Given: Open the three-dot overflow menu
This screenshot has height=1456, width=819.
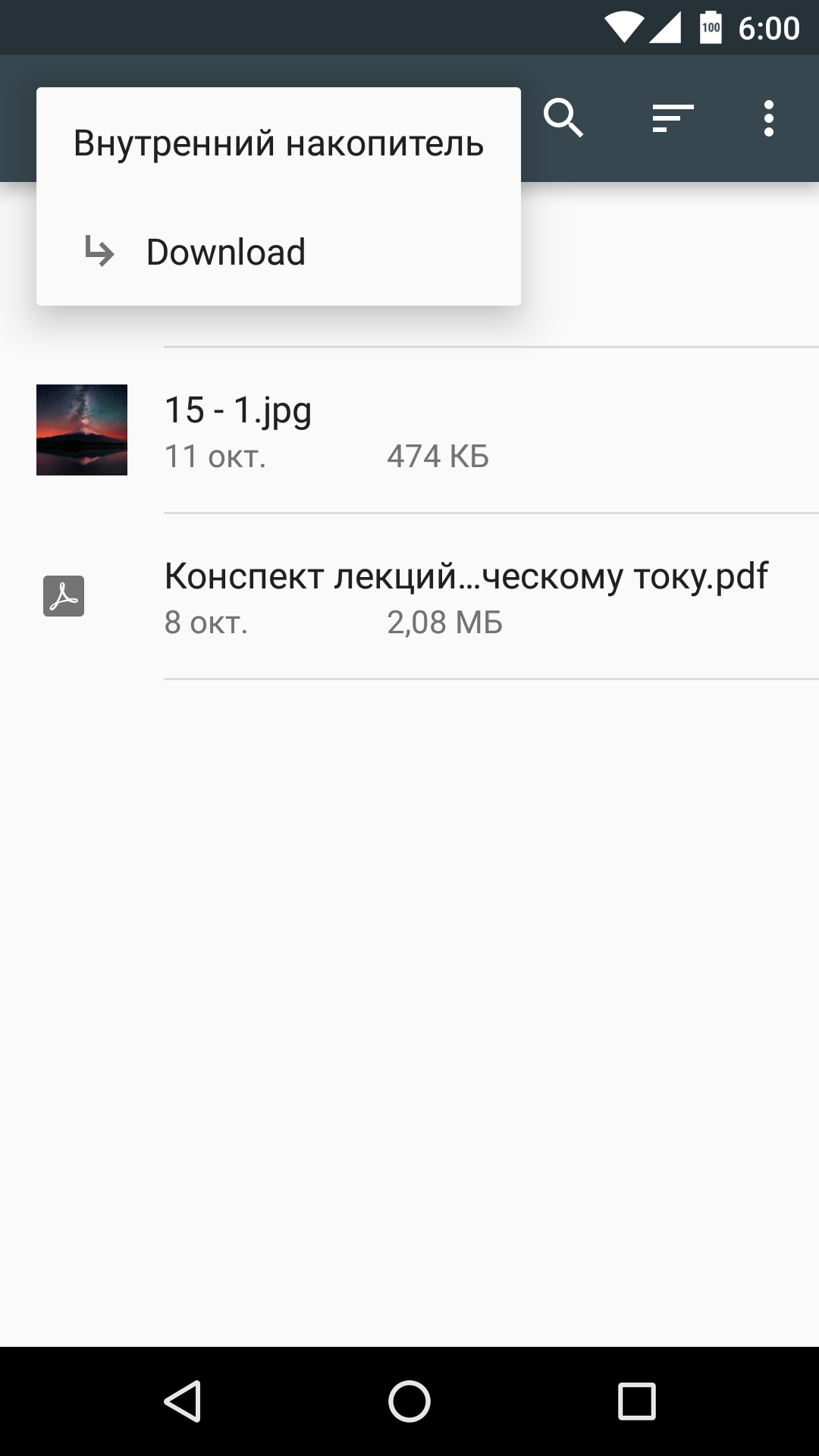Looking at the screenshot, I should point(768,118).
